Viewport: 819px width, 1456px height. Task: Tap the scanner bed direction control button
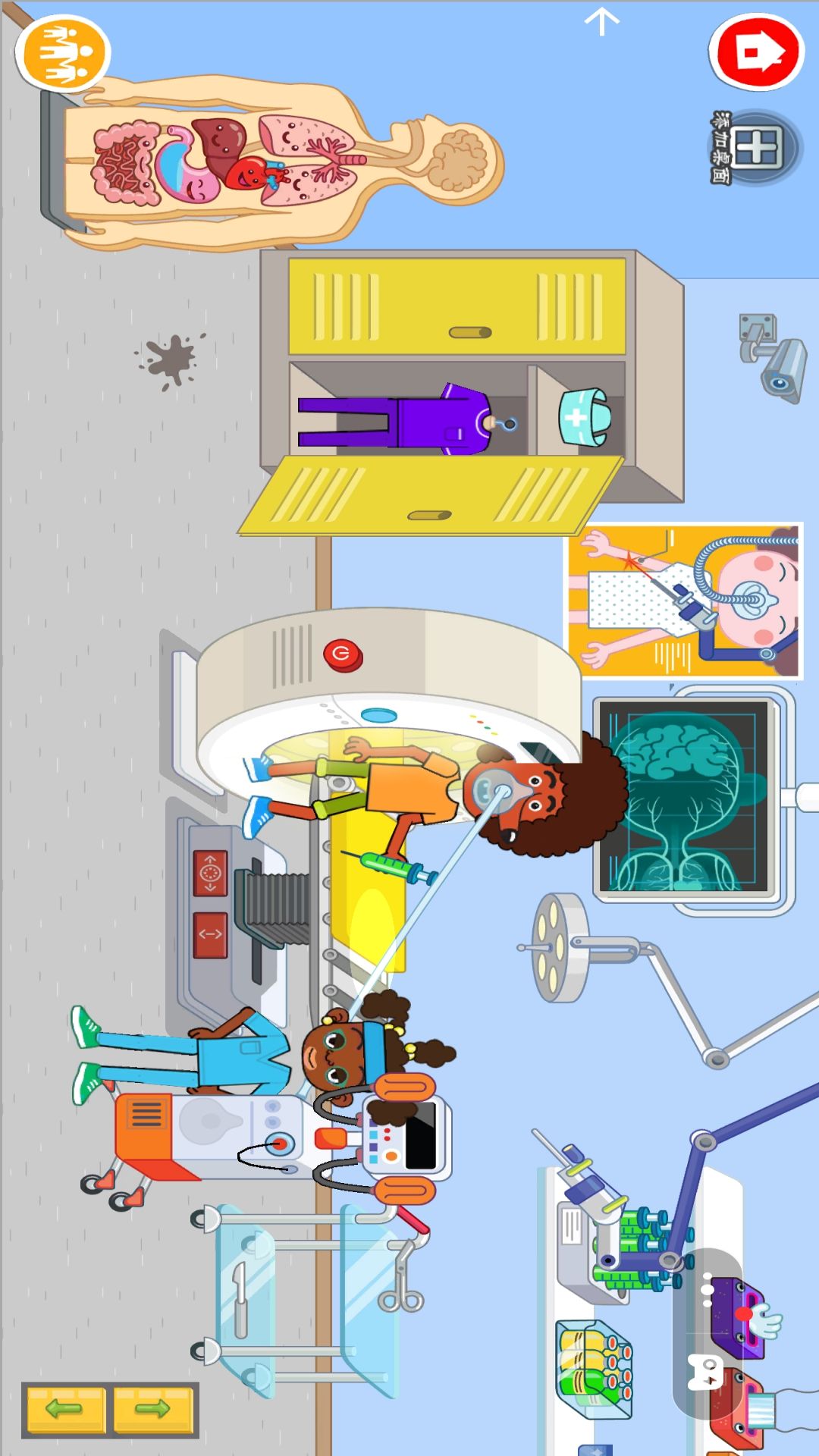210,934
